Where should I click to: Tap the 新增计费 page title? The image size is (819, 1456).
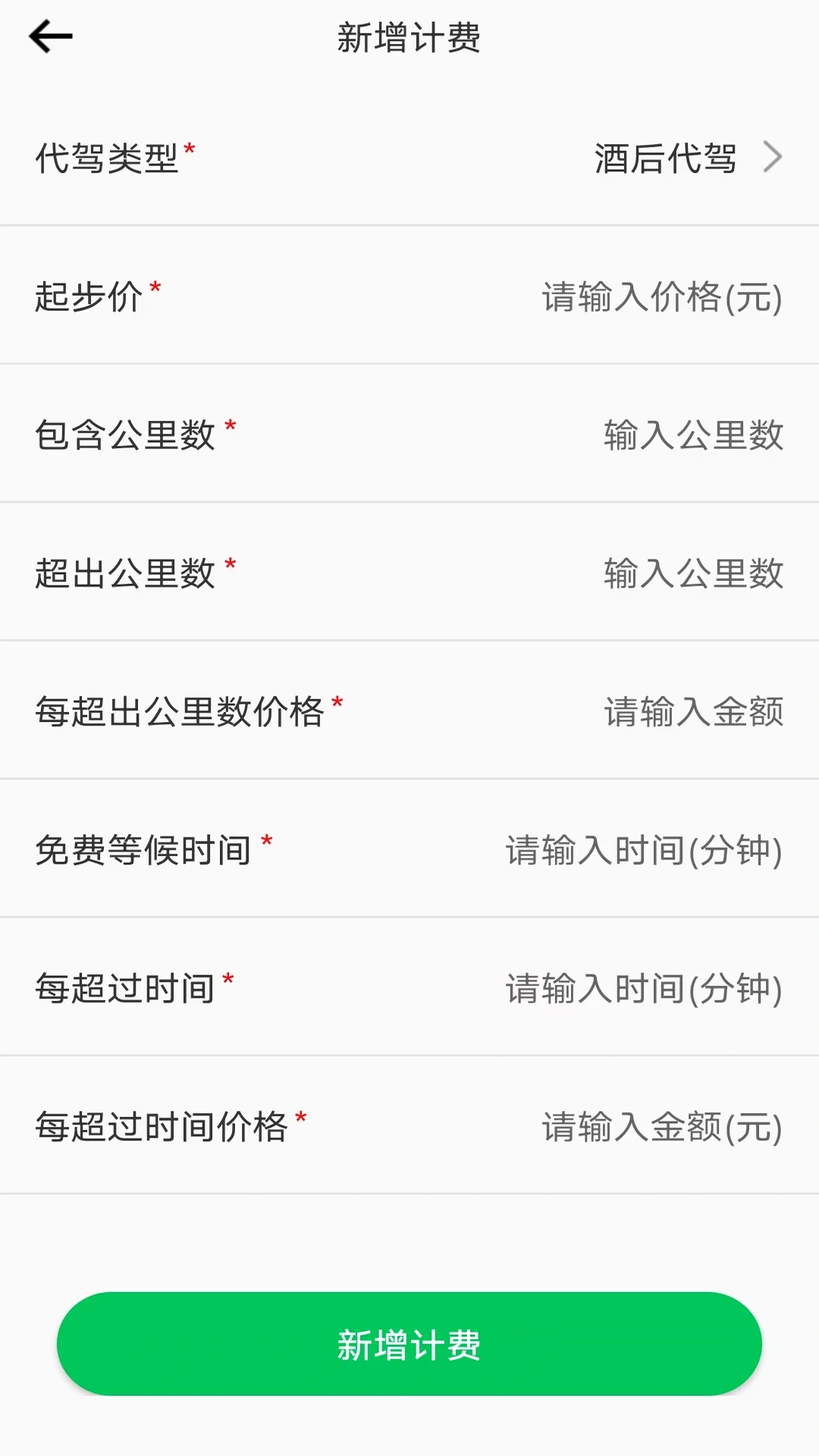(x=409, y=39)
